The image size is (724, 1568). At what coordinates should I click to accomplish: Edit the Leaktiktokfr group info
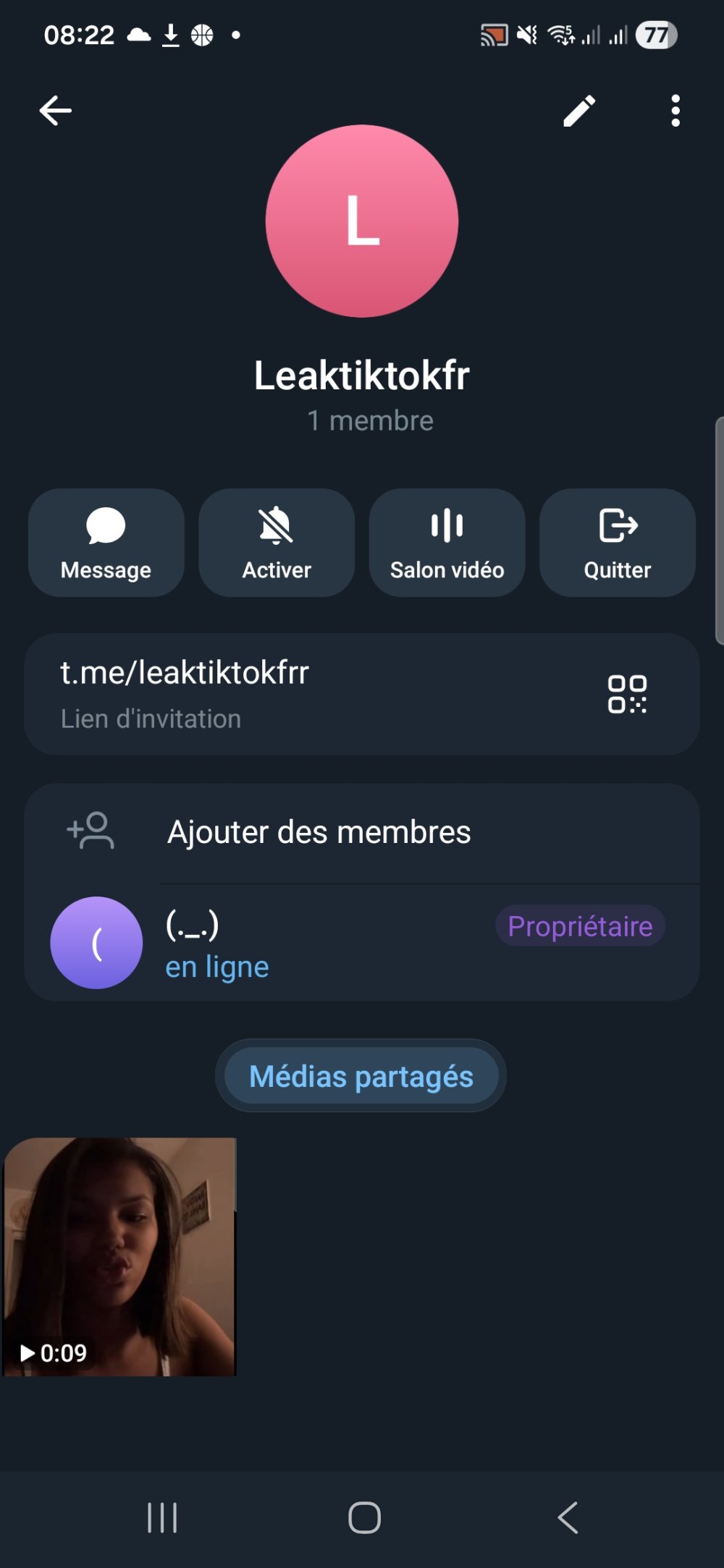pos(579,111)
